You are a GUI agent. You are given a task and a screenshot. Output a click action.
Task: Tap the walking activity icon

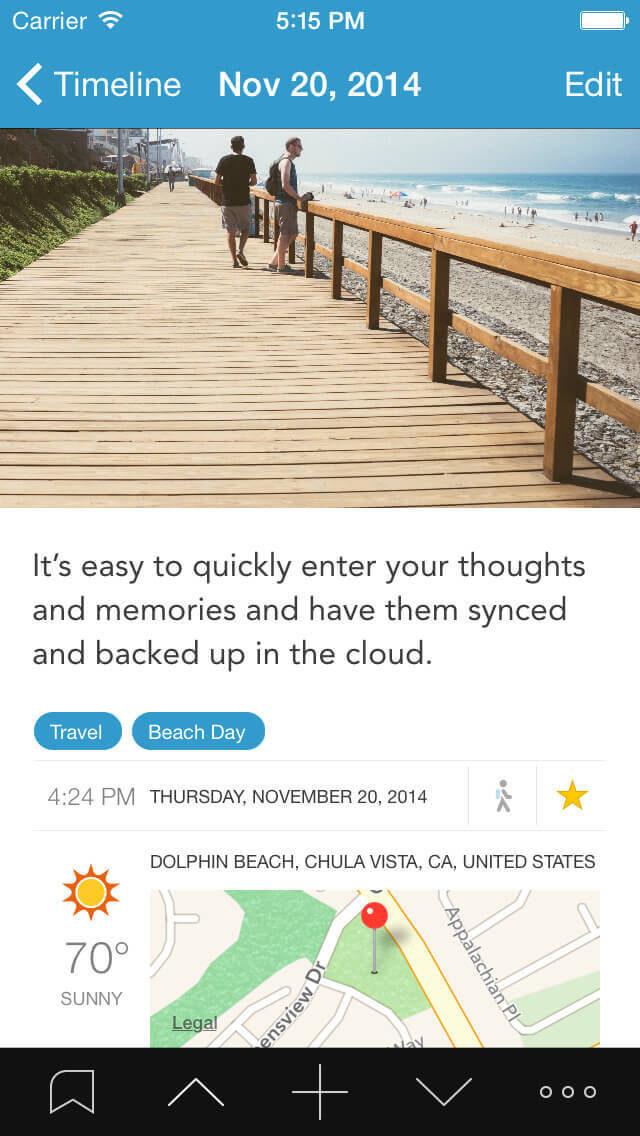pos(503,796)
